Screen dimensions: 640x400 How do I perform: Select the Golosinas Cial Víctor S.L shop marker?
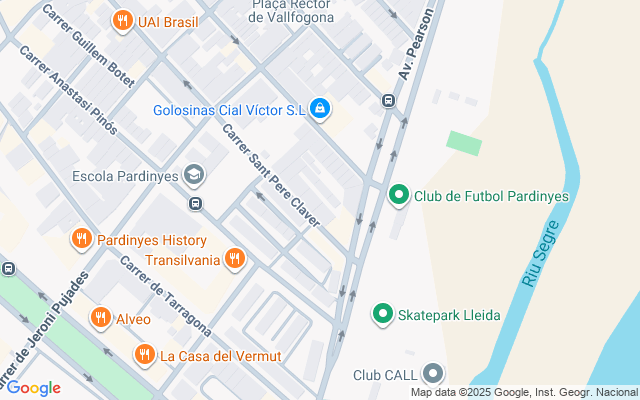[x=319, y=109]
